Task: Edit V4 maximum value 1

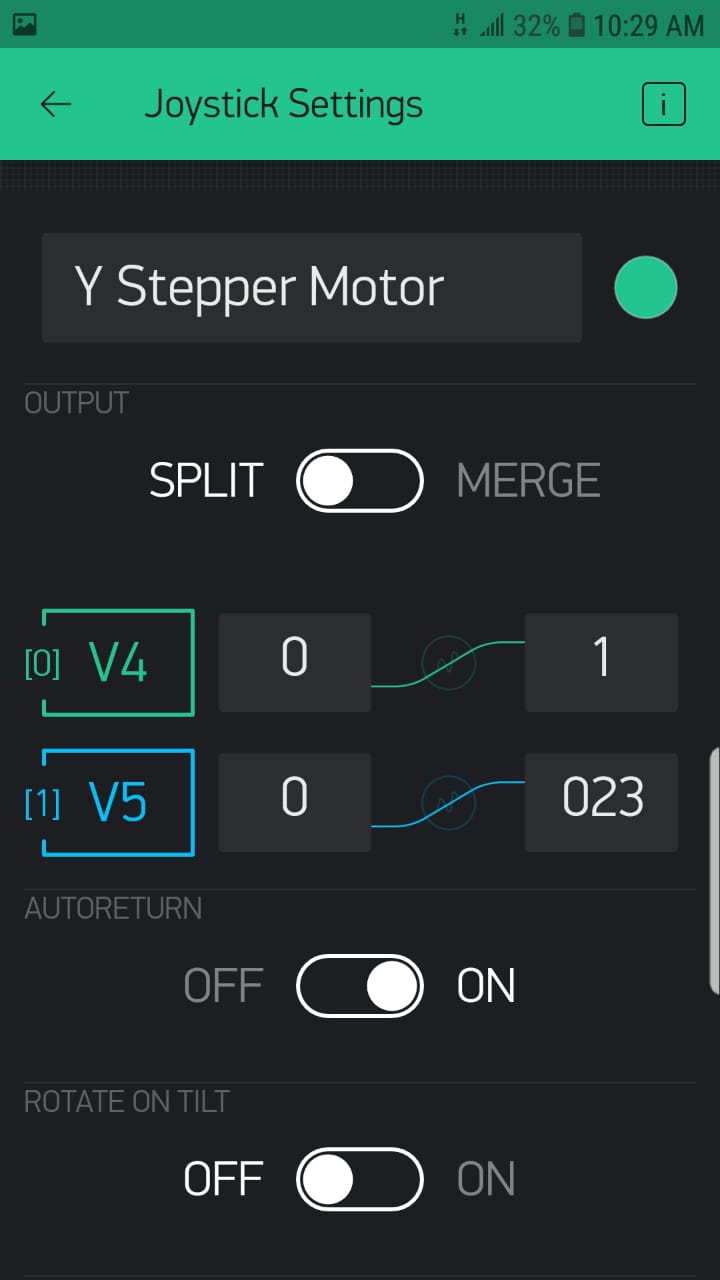Action: pyautogui.click(x=601, y=662)
